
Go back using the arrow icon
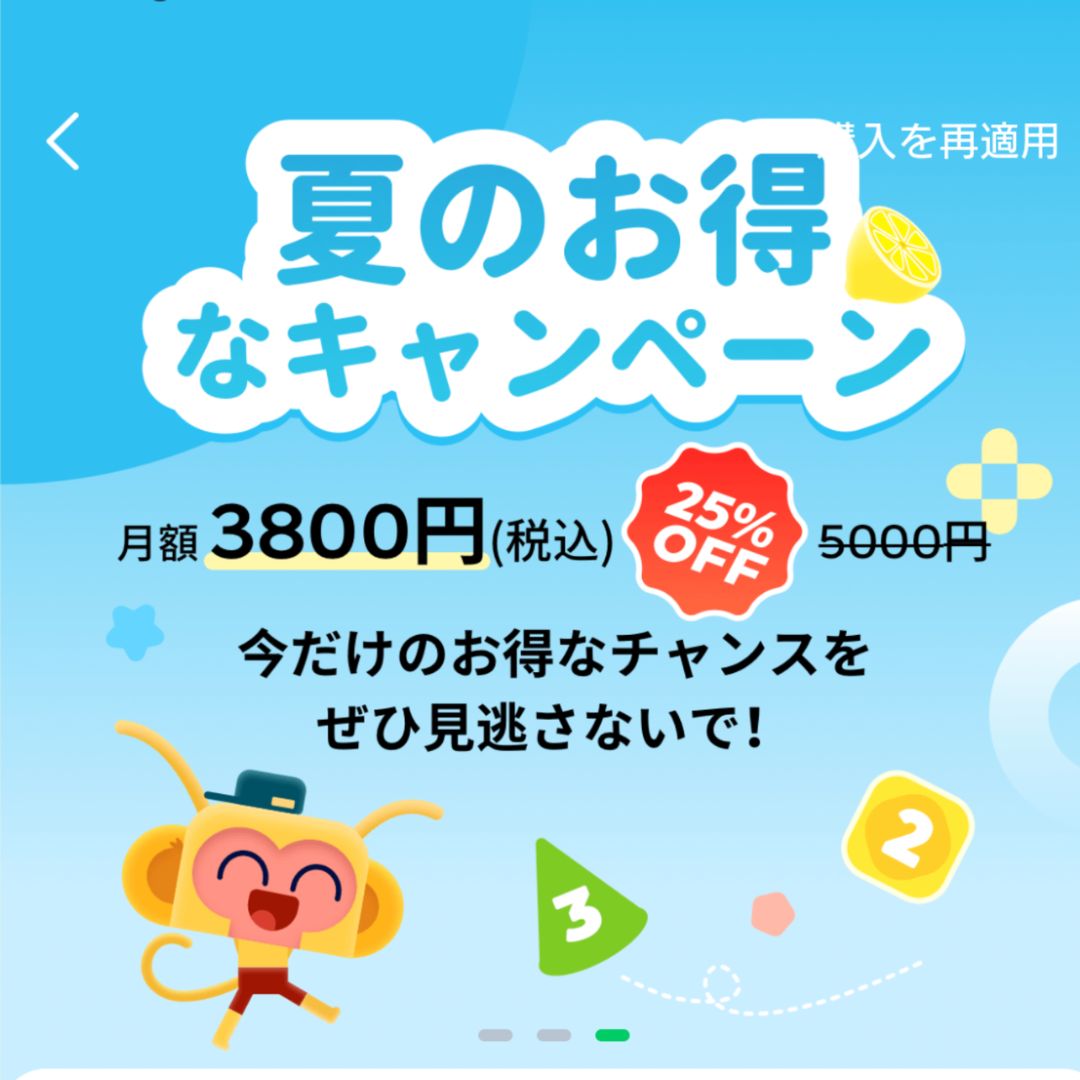click(x=62, y=142)
